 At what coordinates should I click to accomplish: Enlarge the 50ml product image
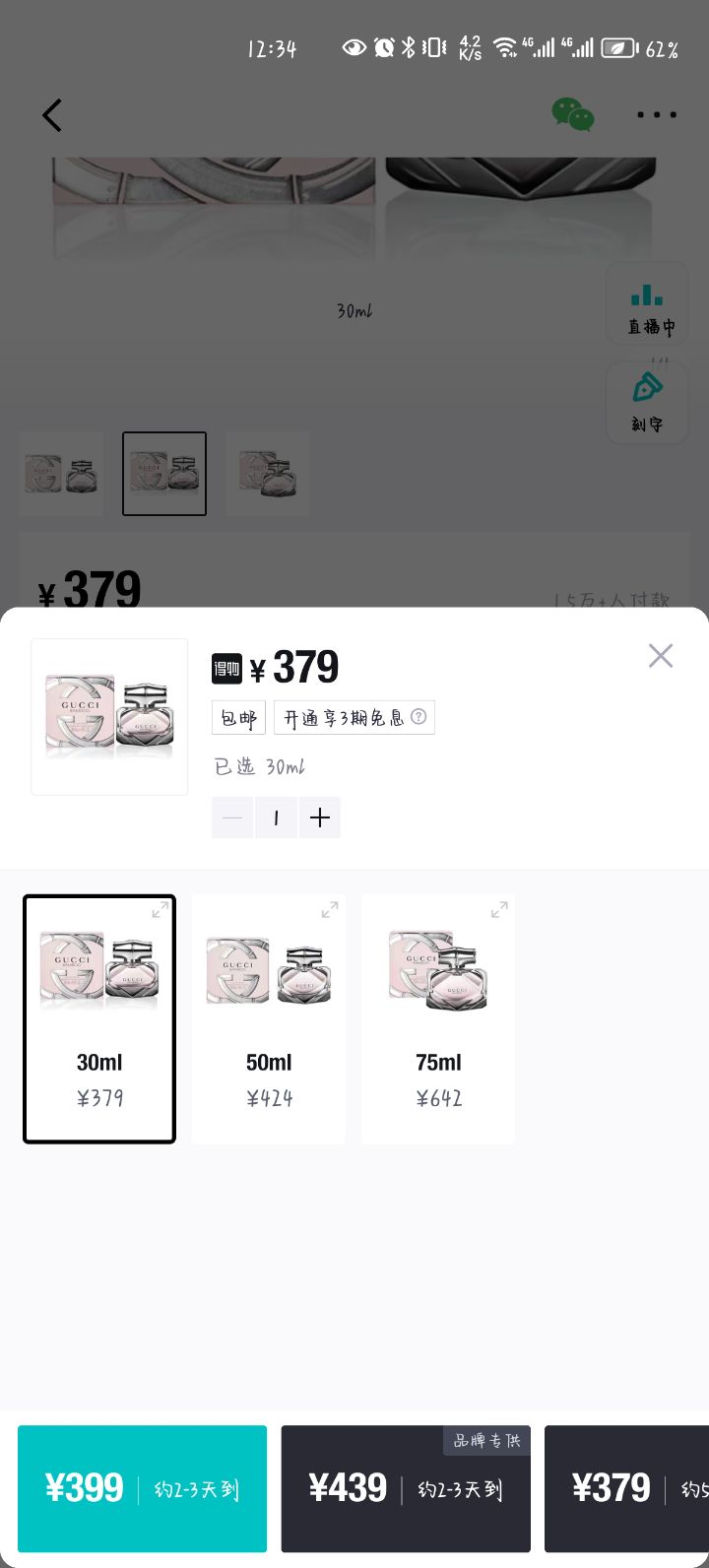click(330, 910)
